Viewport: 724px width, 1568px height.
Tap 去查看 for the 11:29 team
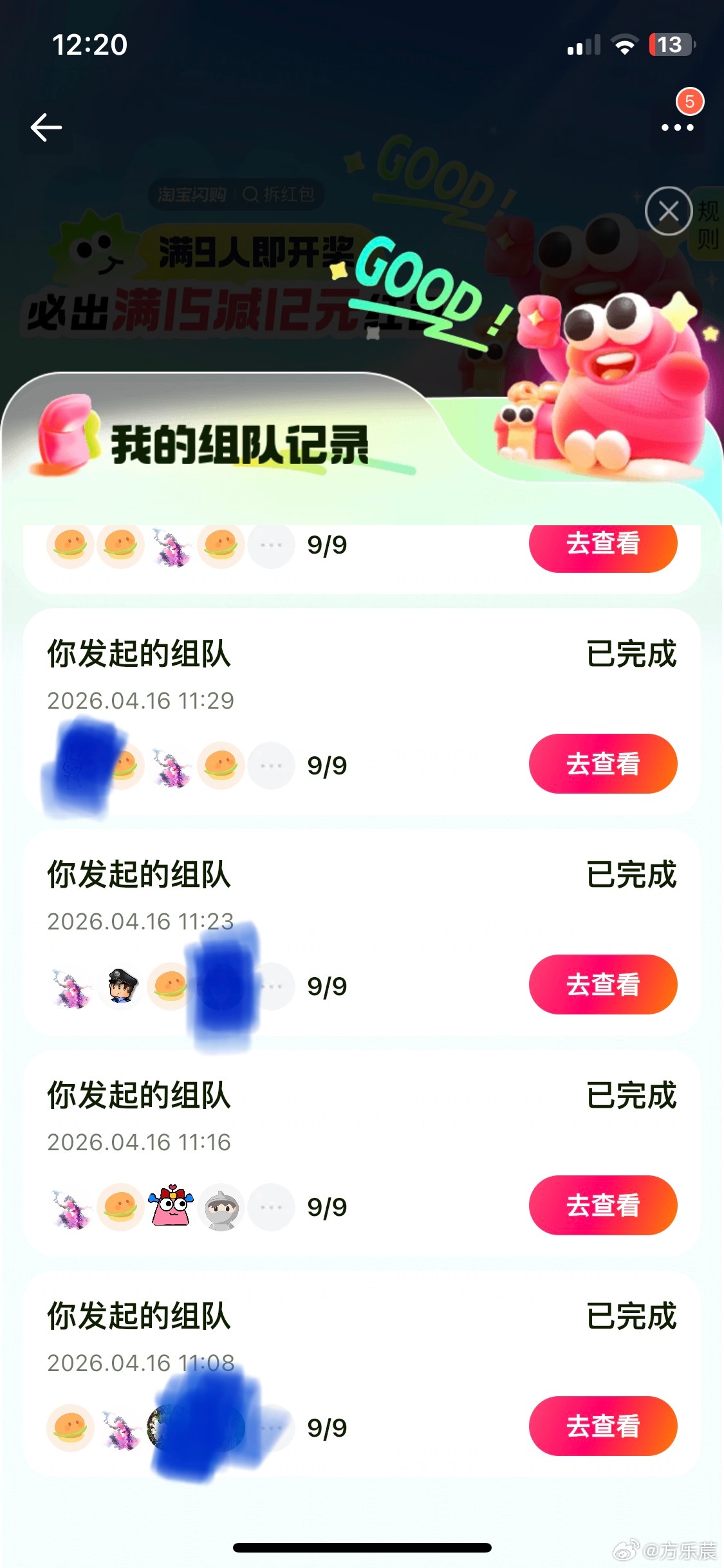(x=602, y=764)
